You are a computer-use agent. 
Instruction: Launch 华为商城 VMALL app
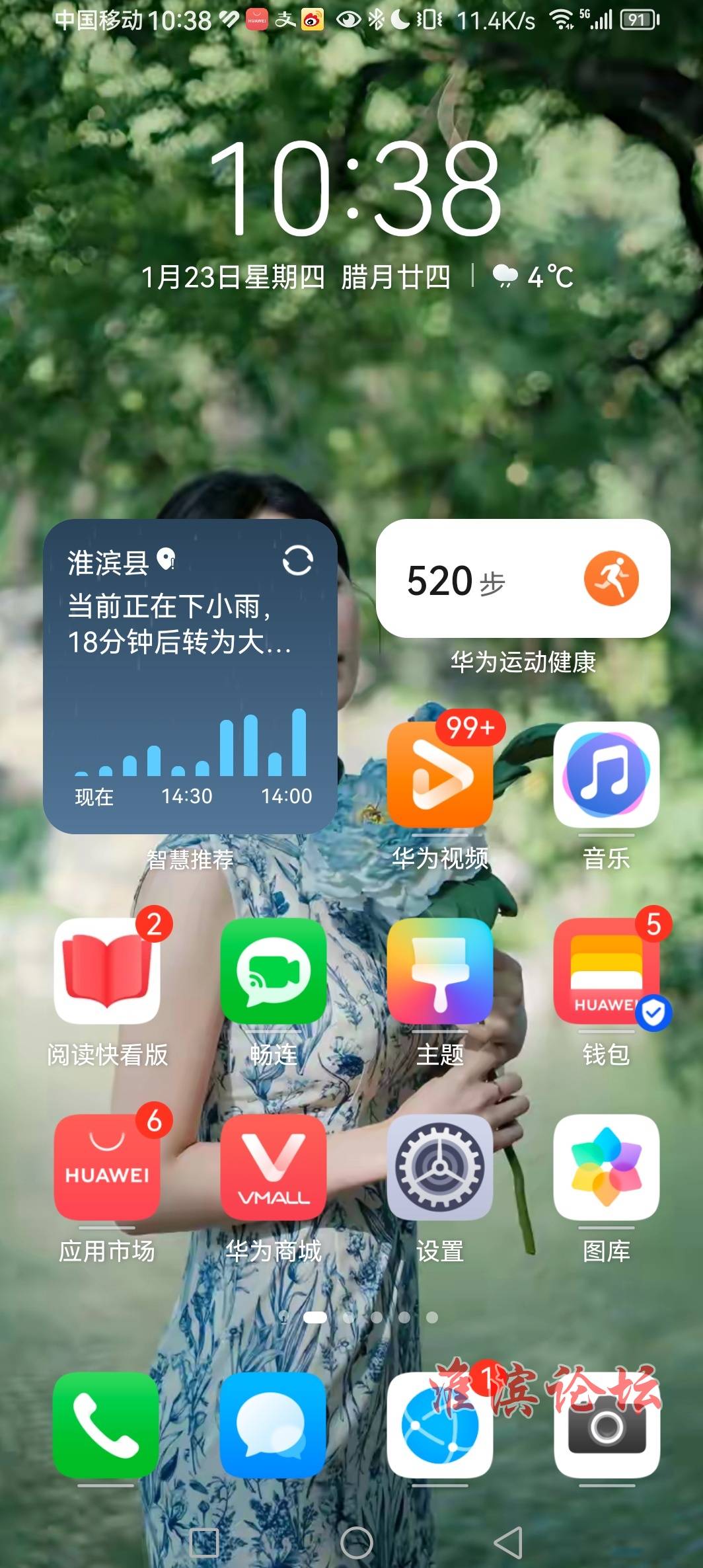(273, 1167)
